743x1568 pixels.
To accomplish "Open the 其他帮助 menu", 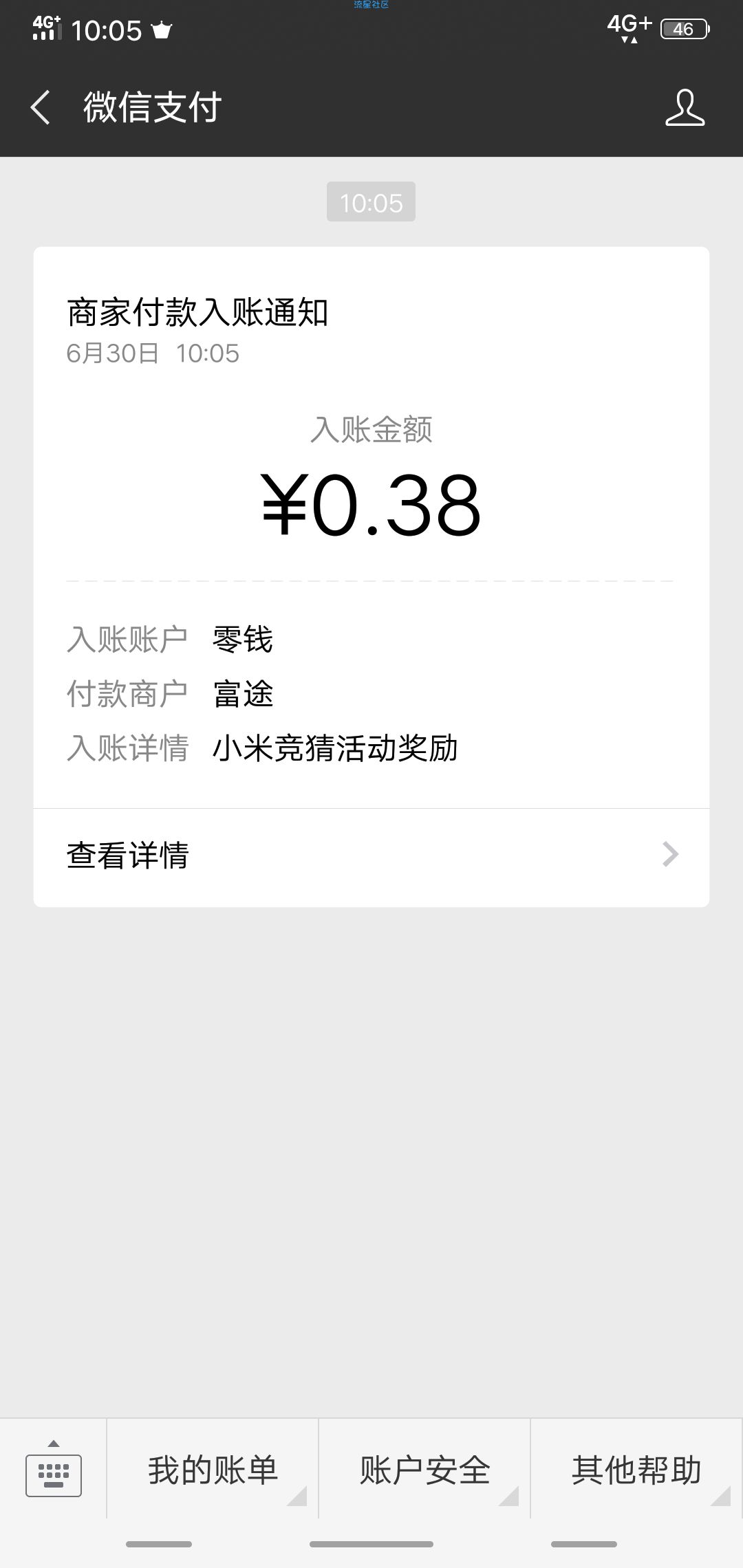I will click(637, 1469).
